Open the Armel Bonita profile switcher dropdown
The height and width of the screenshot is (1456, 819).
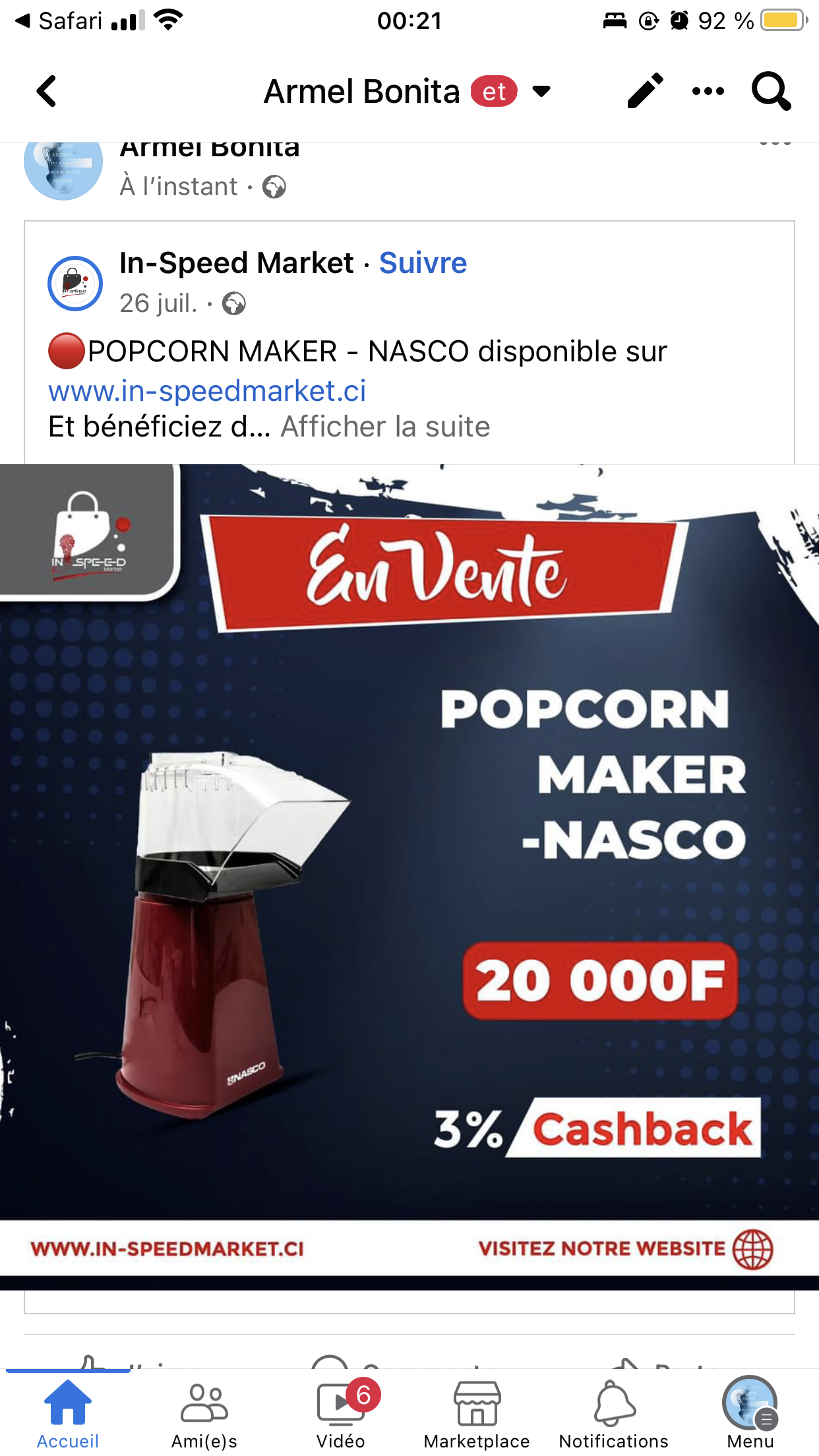pyautogui.click(x=407, y=91)
